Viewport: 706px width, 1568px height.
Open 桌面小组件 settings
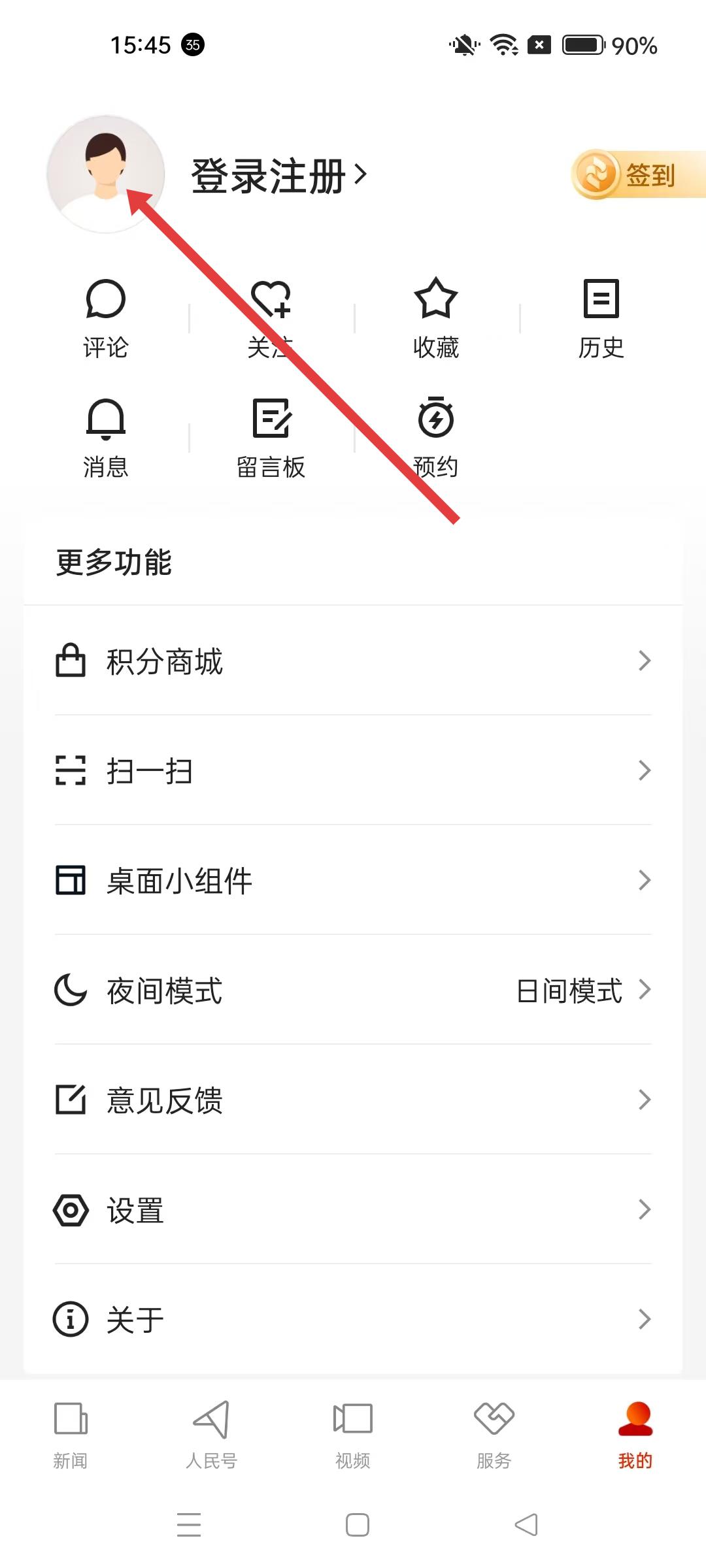353,881
